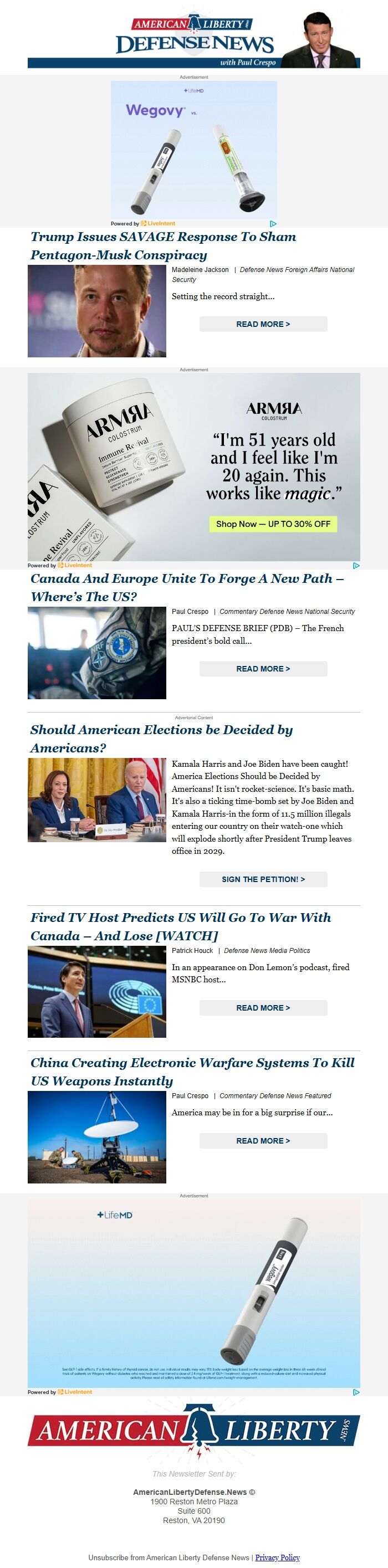Read more on Paul's Defense Brief

(263, 668)
